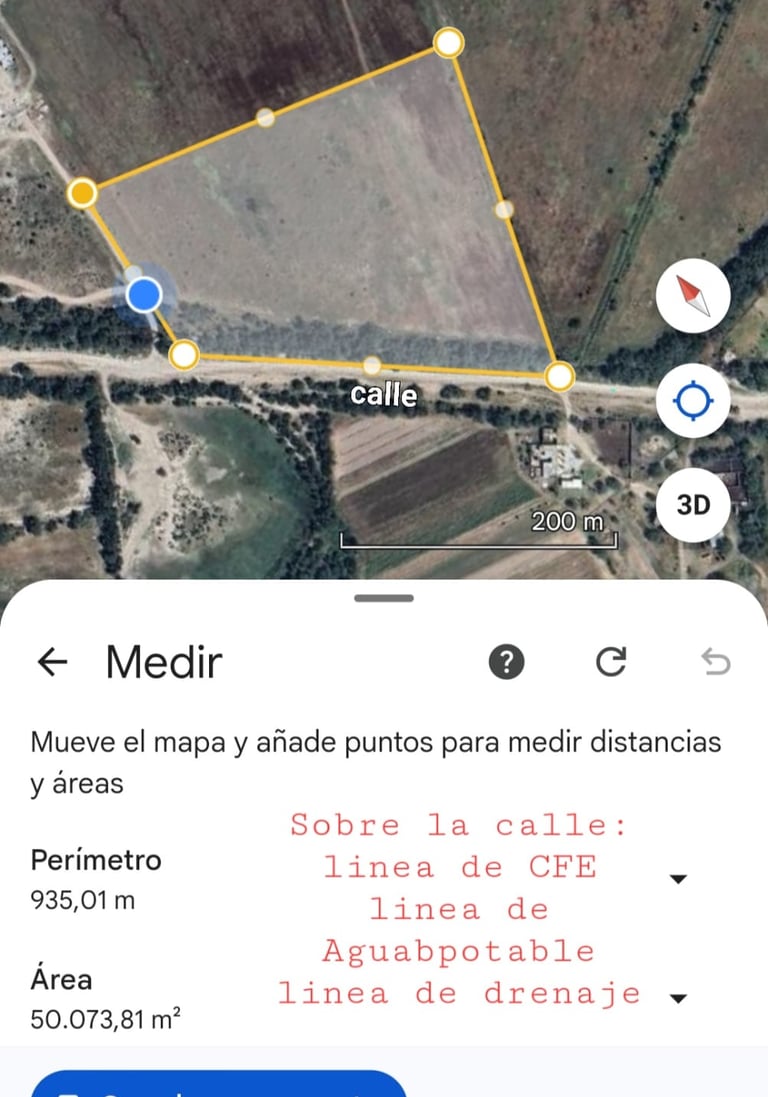Go back from the Medir panel
This screenshot has width=768, height=1097.
click(x=52, y=661)
